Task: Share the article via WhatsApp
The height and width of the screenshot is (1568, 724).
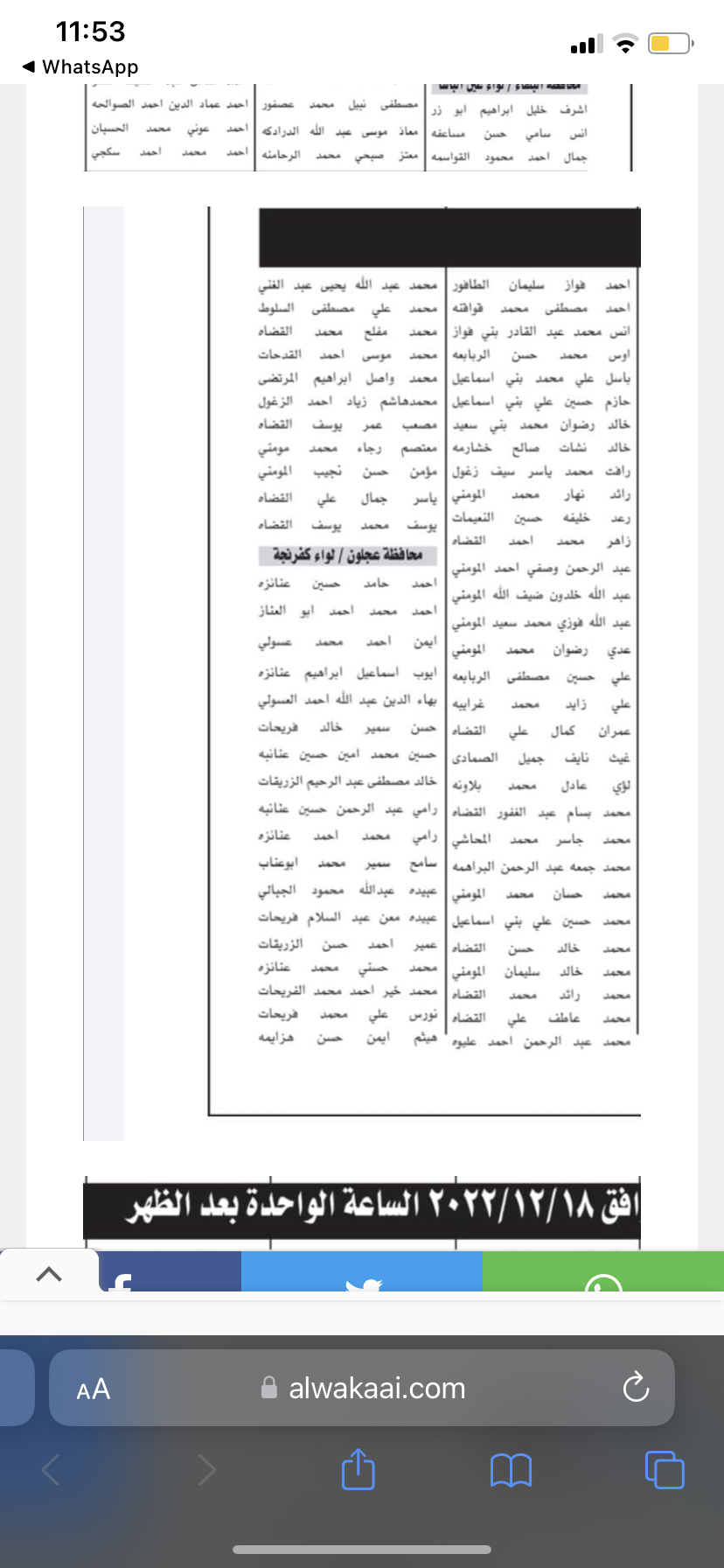Action: (602, 1272)
